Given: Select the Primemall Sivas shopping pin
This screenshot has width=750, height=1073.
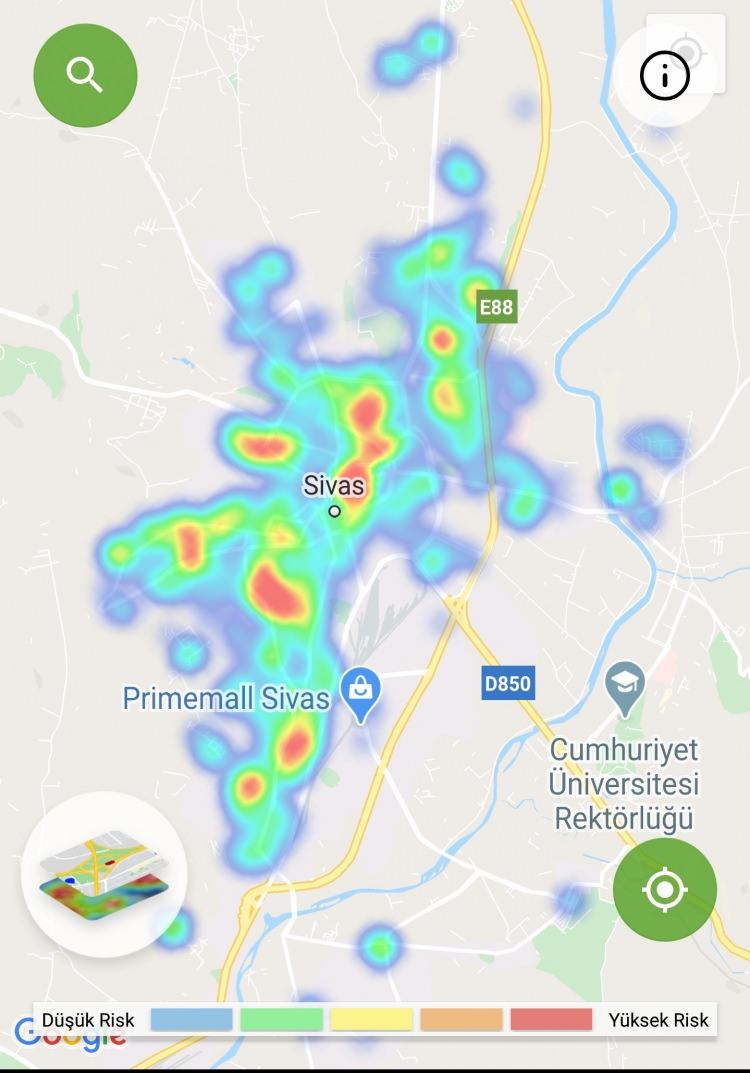Looking at the screenshot, I should coord(358,692).
